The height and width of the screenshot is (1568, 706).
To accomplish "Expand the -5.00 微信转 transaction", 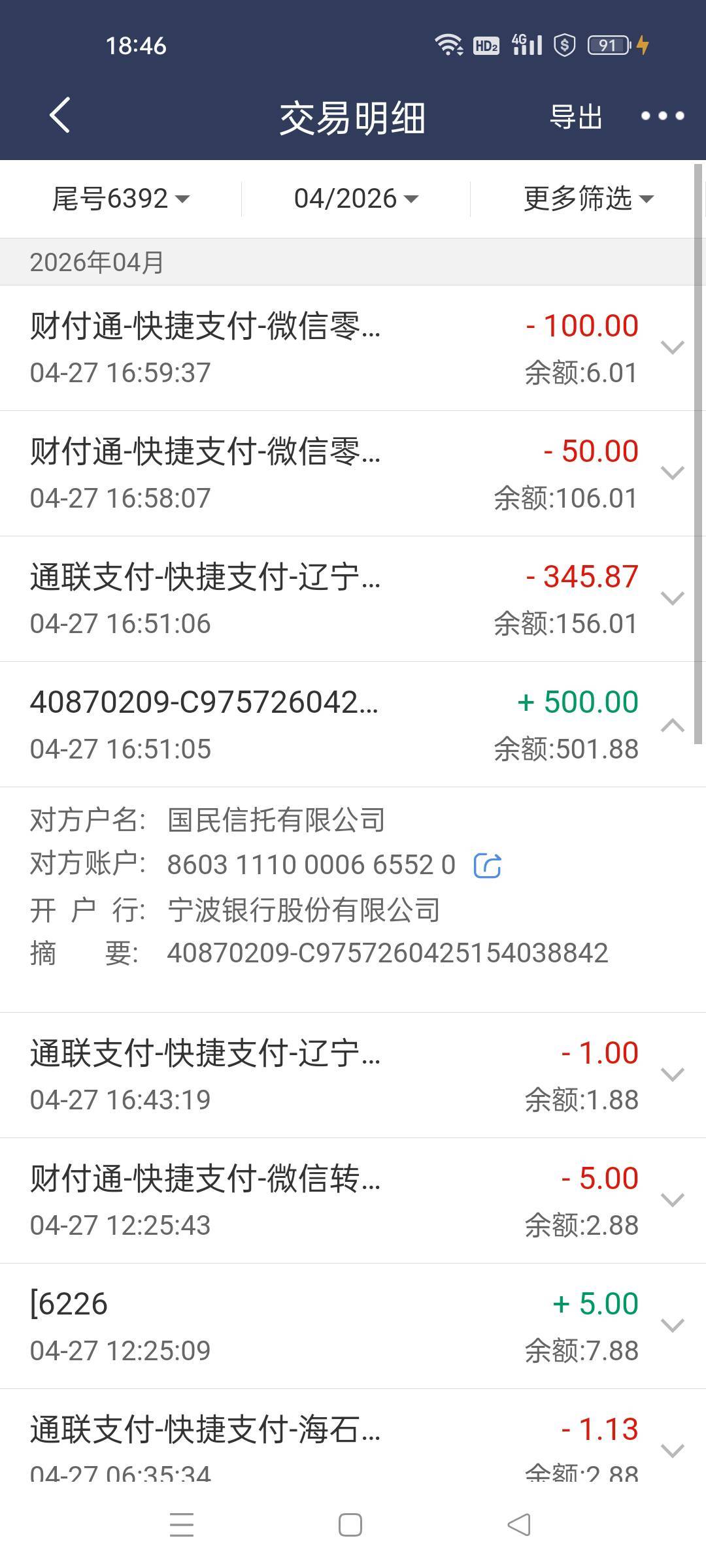I will (x=672, y=1200).
